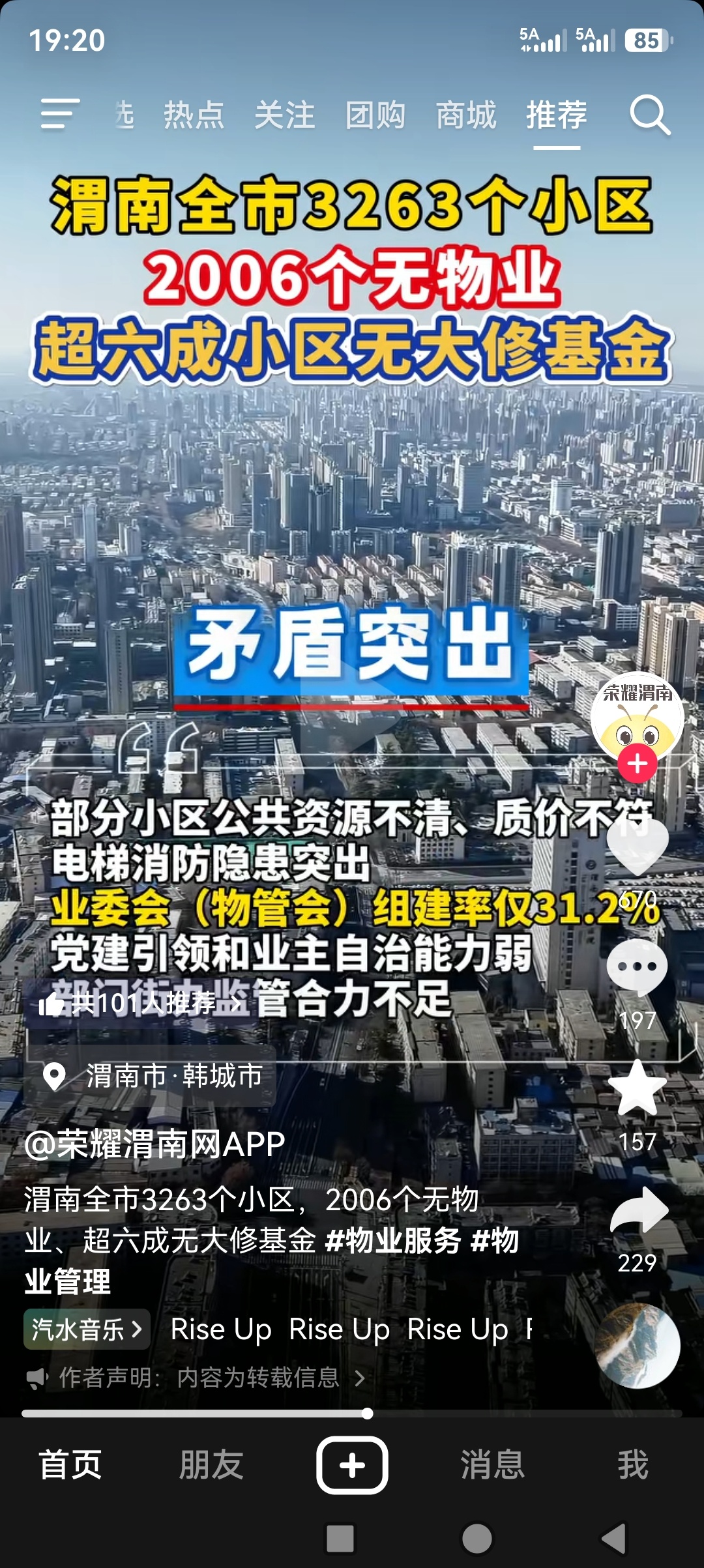Screen dimensions: 704x1568
Task: Open the search magnifier
Action: click(x=650, y=115)
